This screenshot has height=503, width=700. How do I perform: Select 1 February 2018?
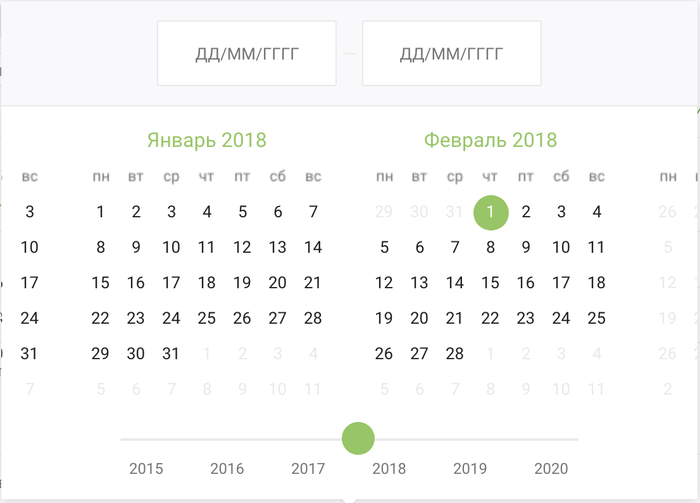coord(491,212)
